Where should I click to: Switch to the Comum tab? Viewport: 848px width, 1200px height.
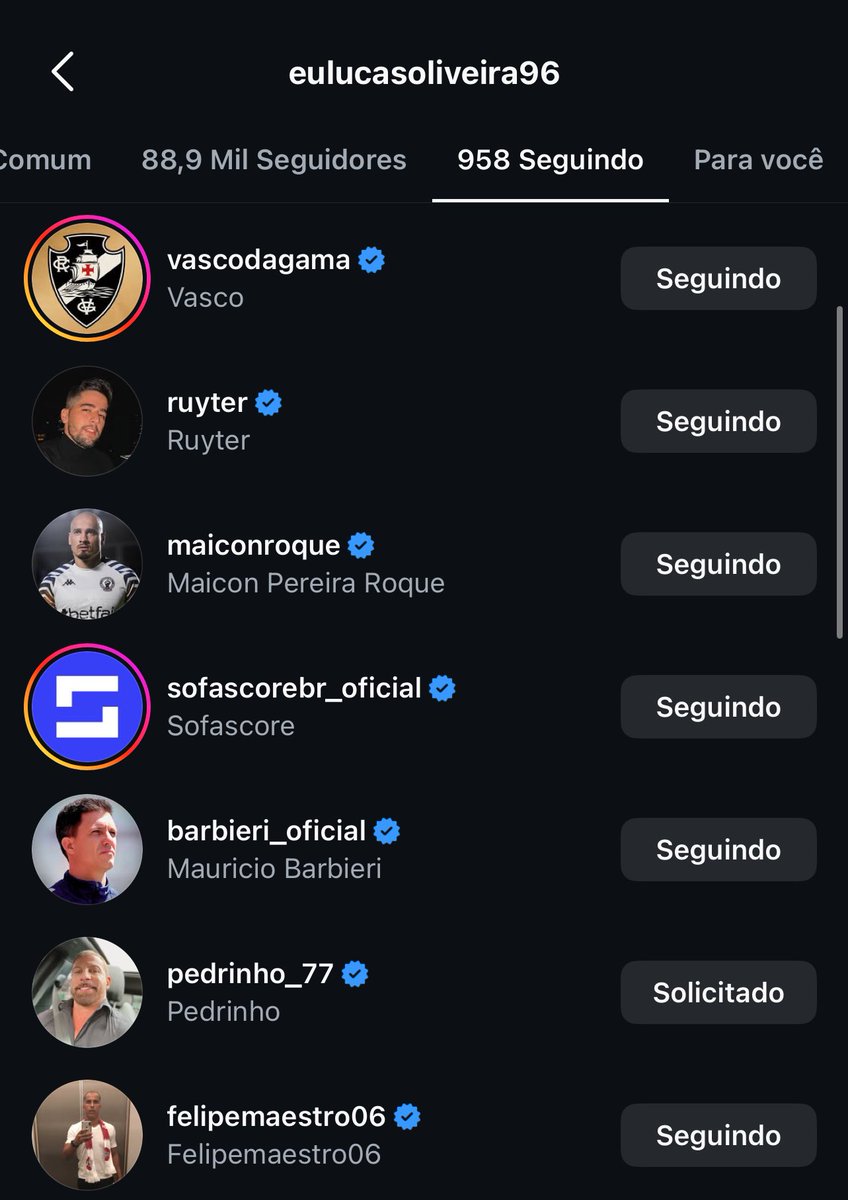[45, 160]
